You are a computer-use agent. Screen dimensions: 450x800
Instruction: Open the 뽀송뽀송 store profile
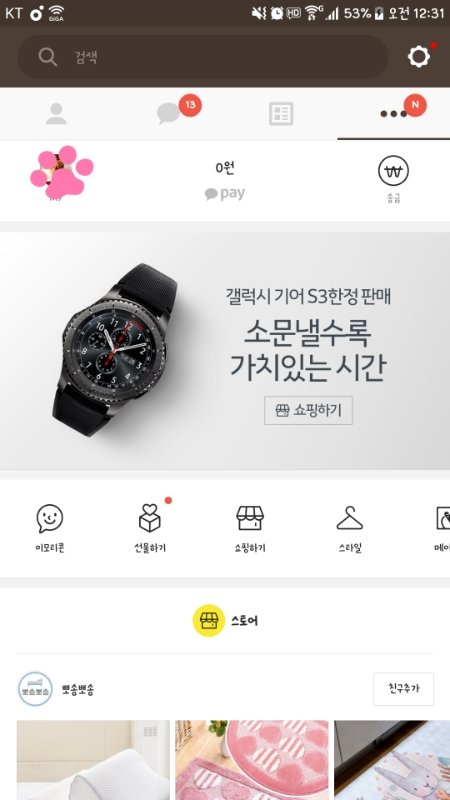pyautogui.click(x=56, y=689)
